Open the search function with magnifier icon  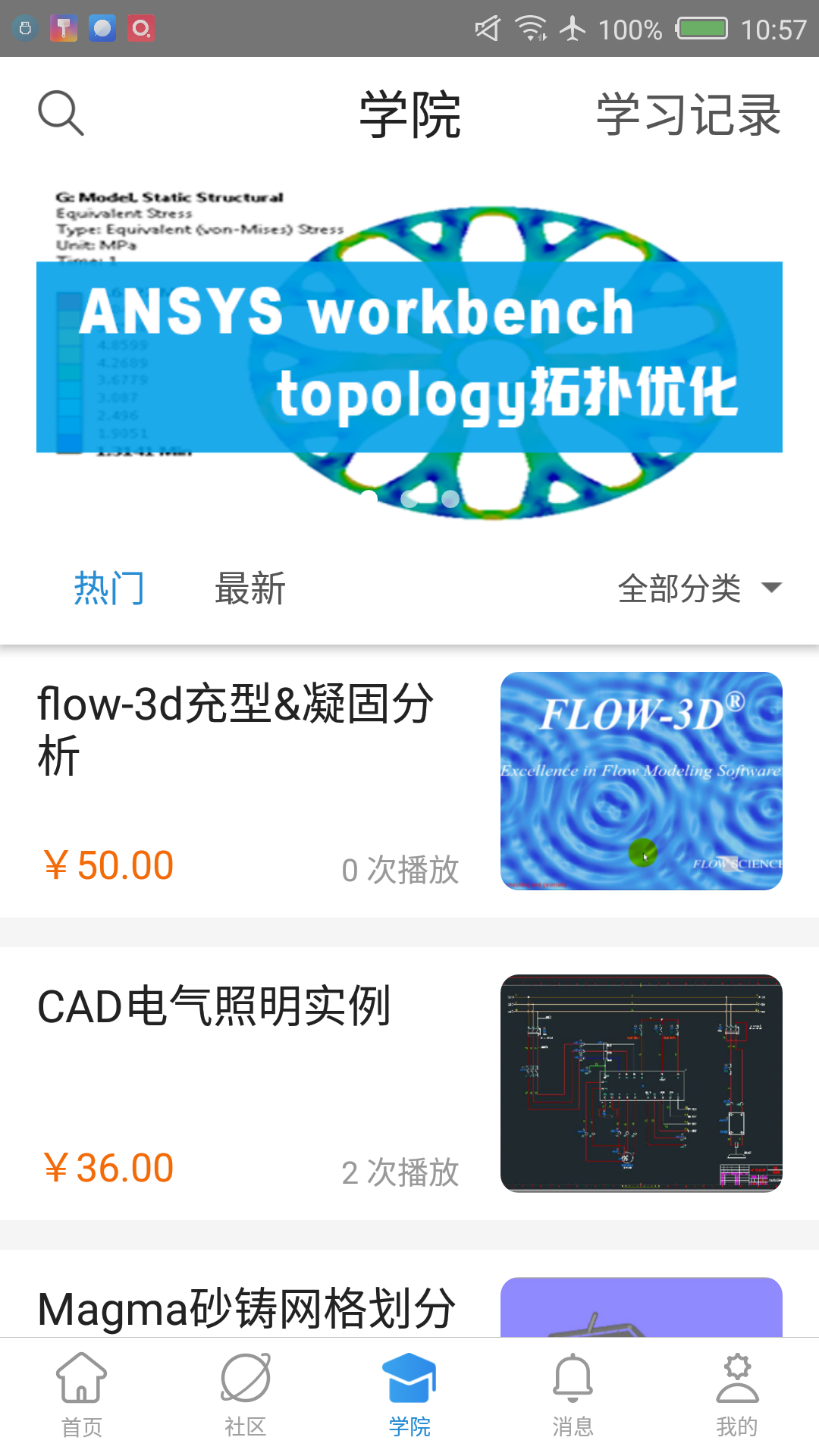coord(61,112)
